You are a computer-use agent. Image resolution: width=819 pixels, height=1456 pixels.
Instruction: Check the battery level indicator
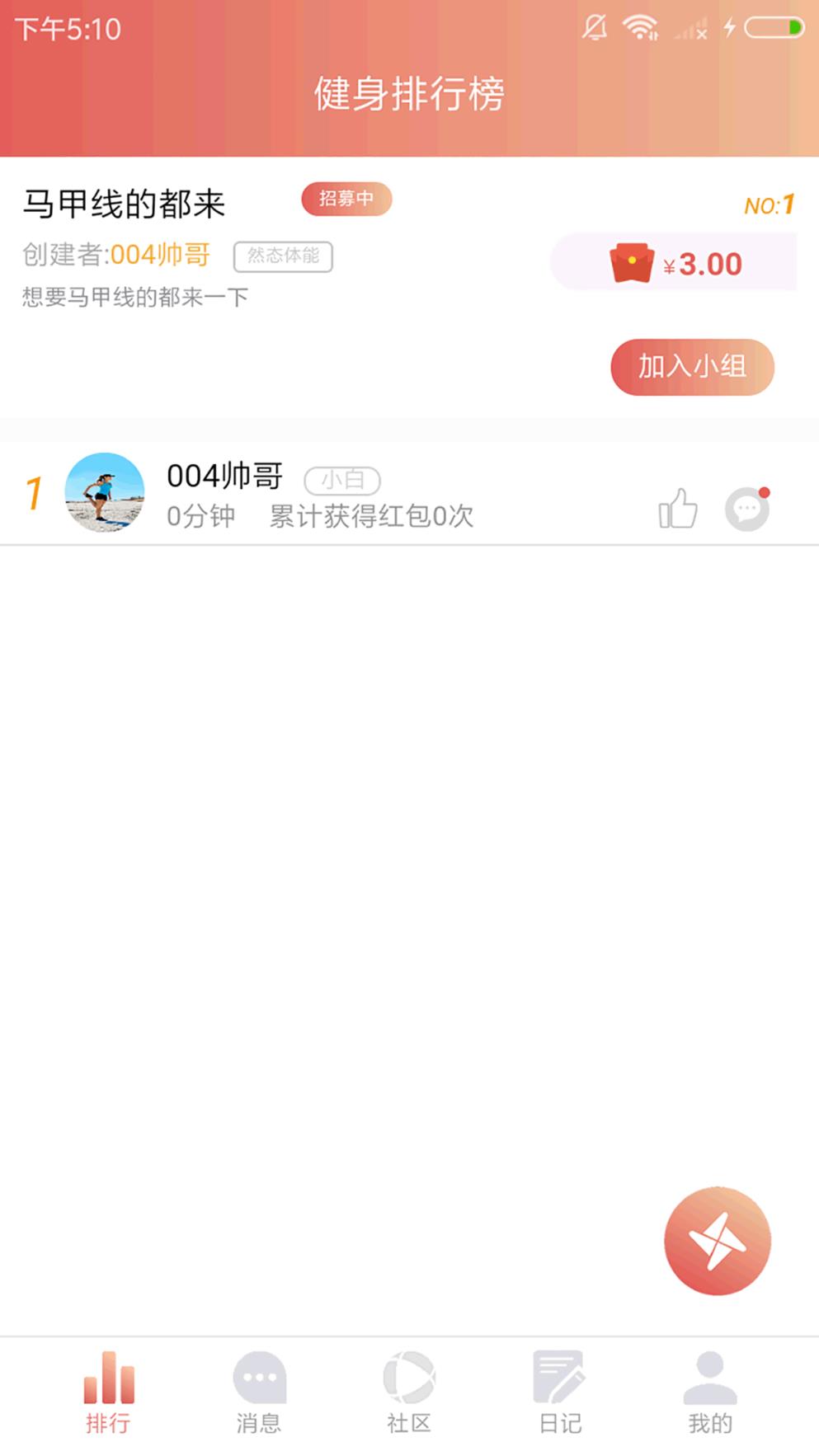pos(774,27)
